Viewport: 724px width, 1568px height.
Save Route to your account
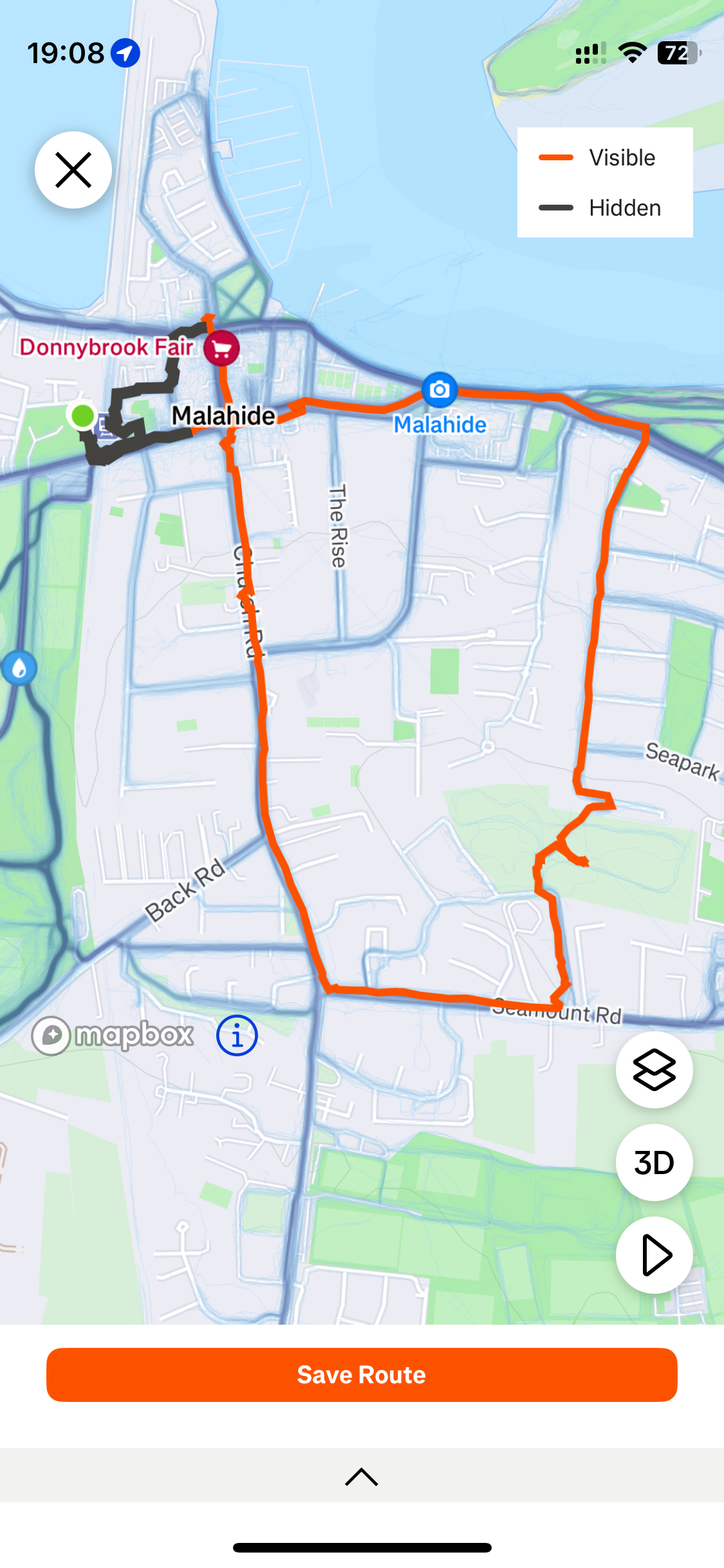pos(362,1374)
